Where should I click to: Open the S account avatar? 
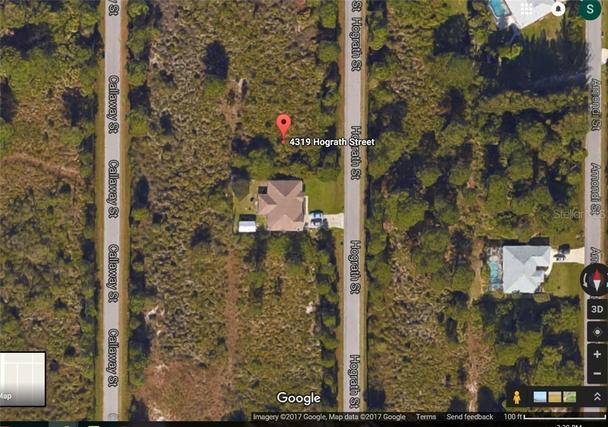point(589,8)
